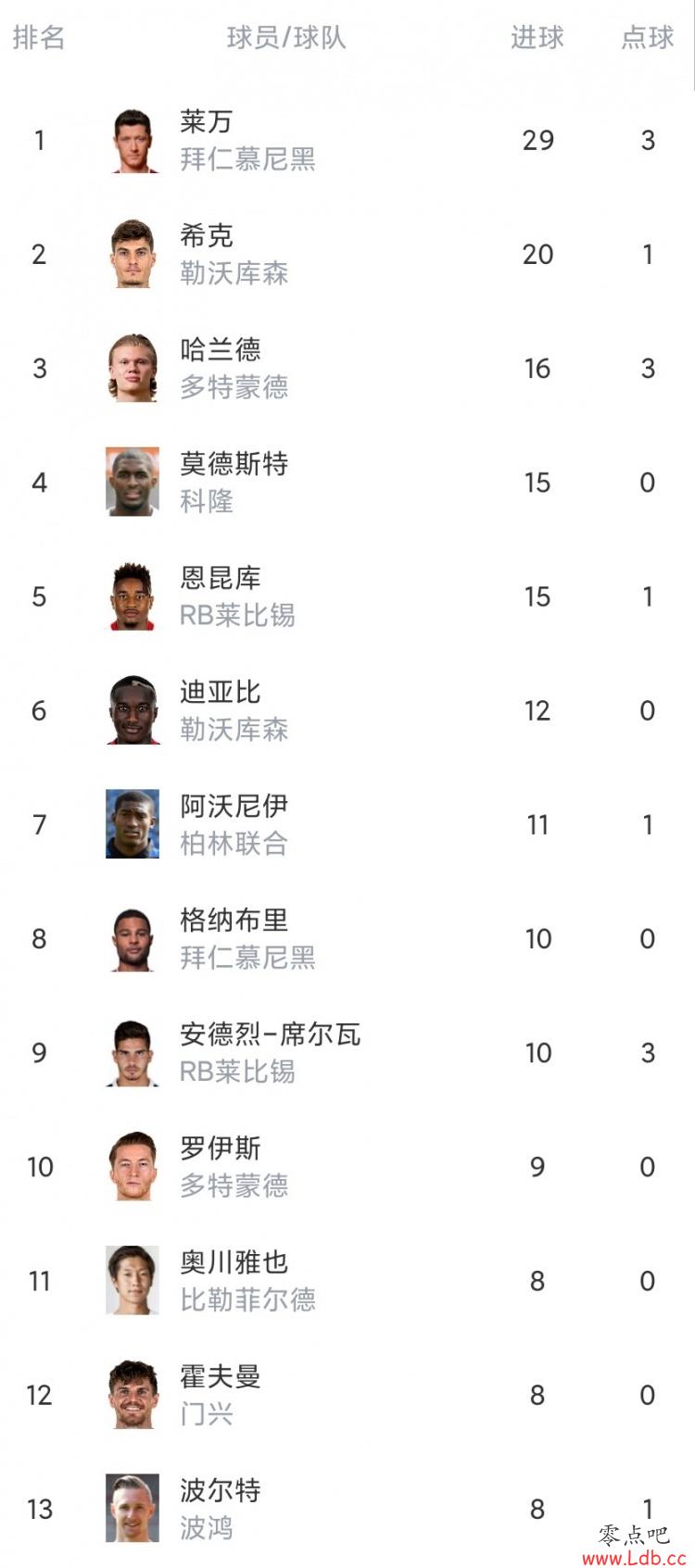
Task: Open 莫德斯特's player entry
Action: point(347,482)
